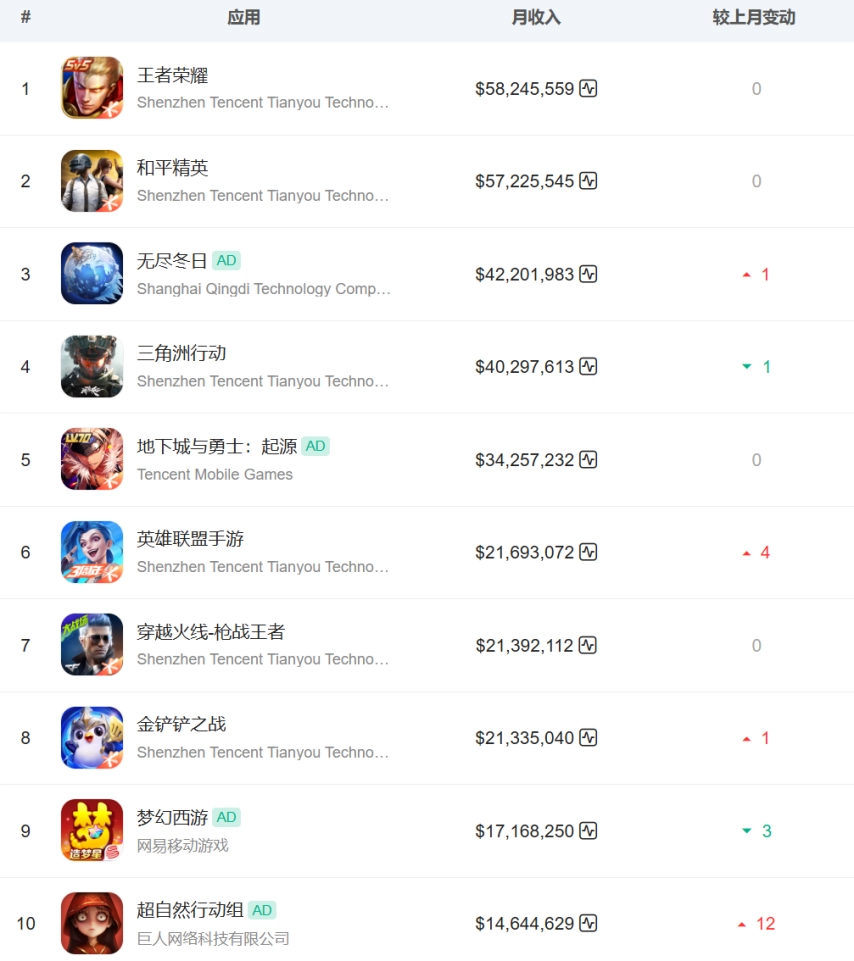Show the trend chart icon beside $42,201,983

click(x=588, y=274)
